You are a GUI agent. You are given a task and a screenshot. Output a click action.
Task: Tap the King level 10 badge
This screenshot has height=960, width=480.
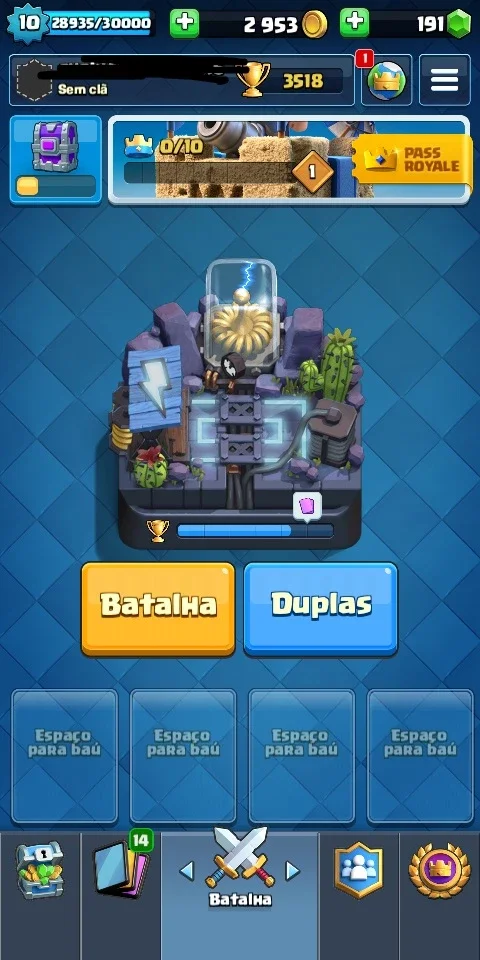(26, 23)
